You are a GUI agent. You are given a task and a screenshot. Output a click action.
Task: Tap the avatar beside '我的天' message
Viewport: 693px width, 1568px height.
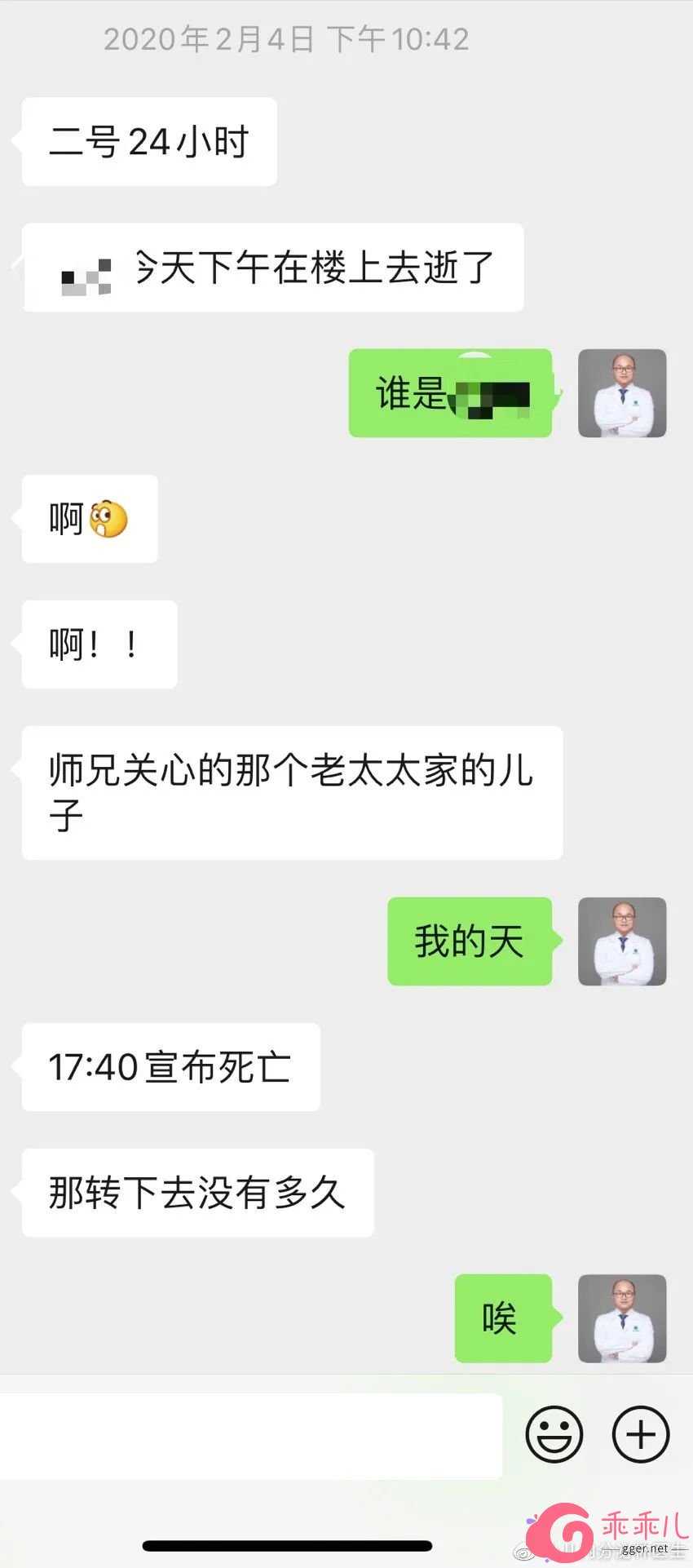pyautogui.click(x=622, y=941)
